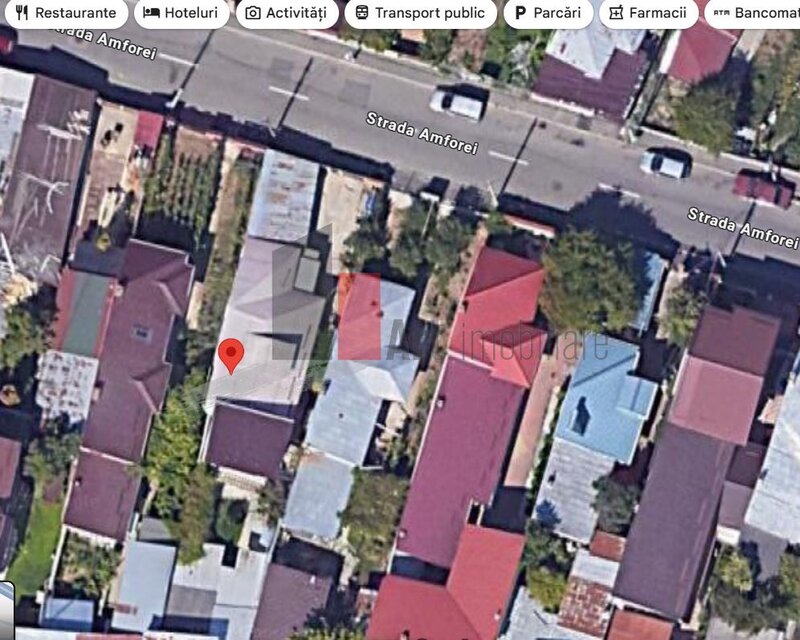Choose the Farmacii chip

(x=648, y=13)
